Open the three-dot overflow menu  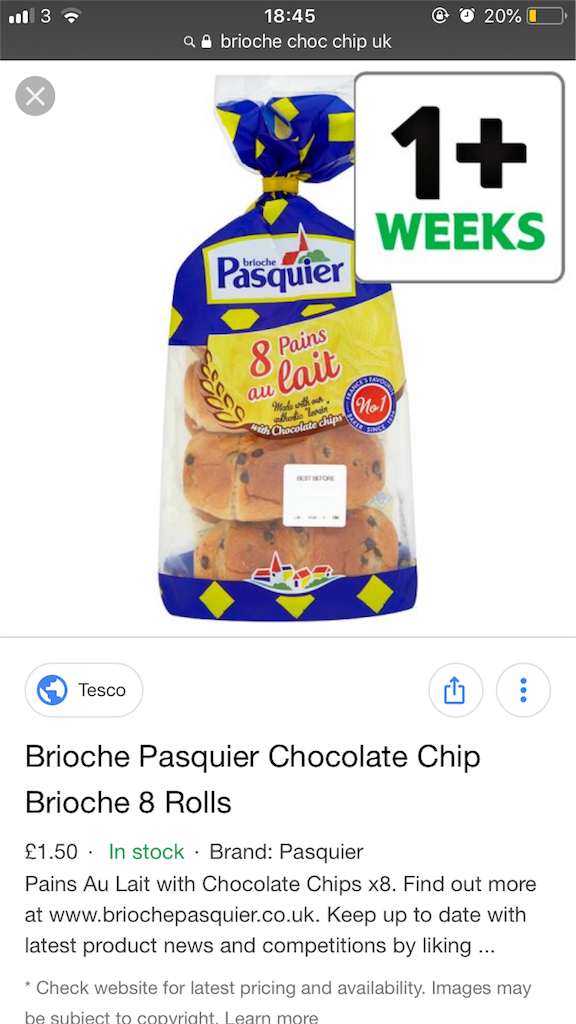click(523, 690)
